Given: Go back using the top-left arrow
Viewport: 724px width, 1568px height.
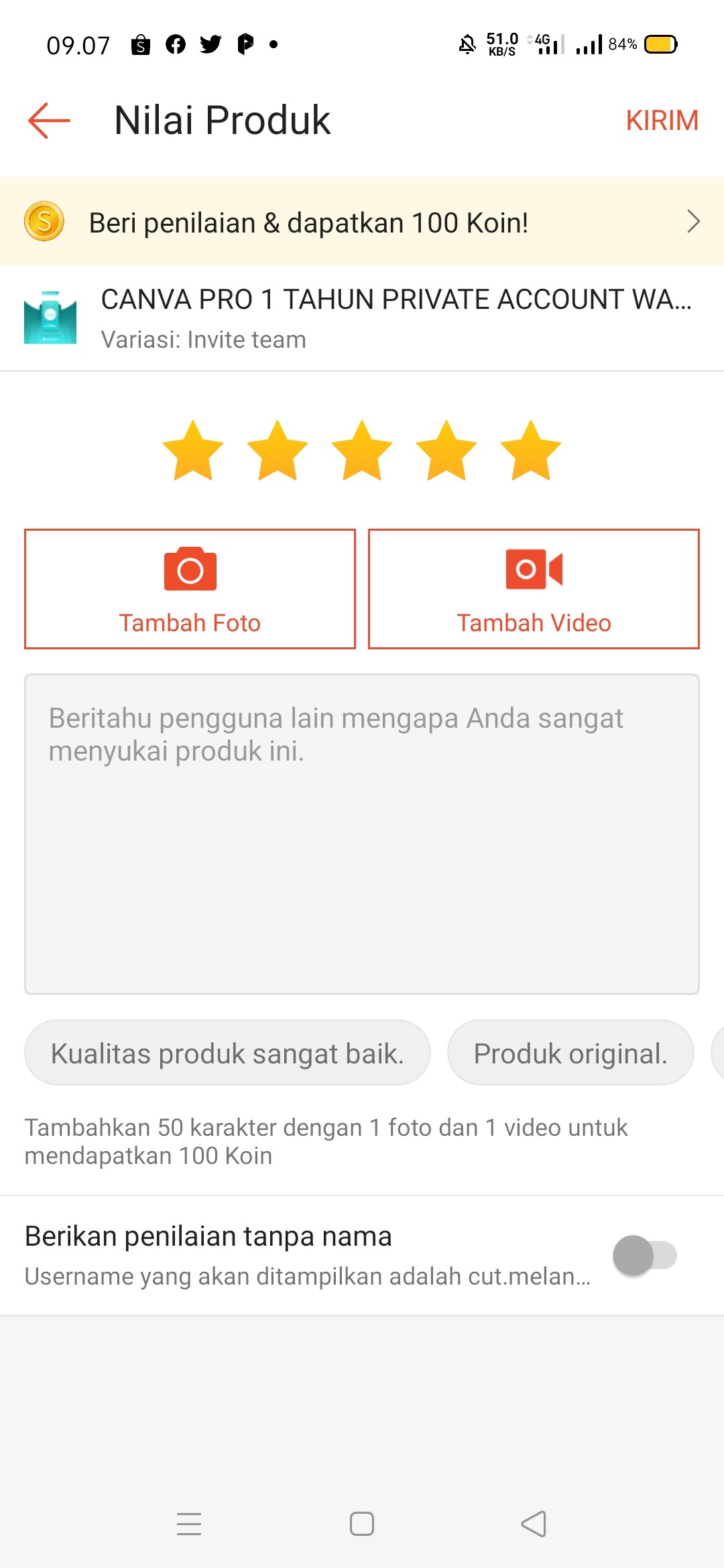Looking at the screenshot, I should 49,121.
